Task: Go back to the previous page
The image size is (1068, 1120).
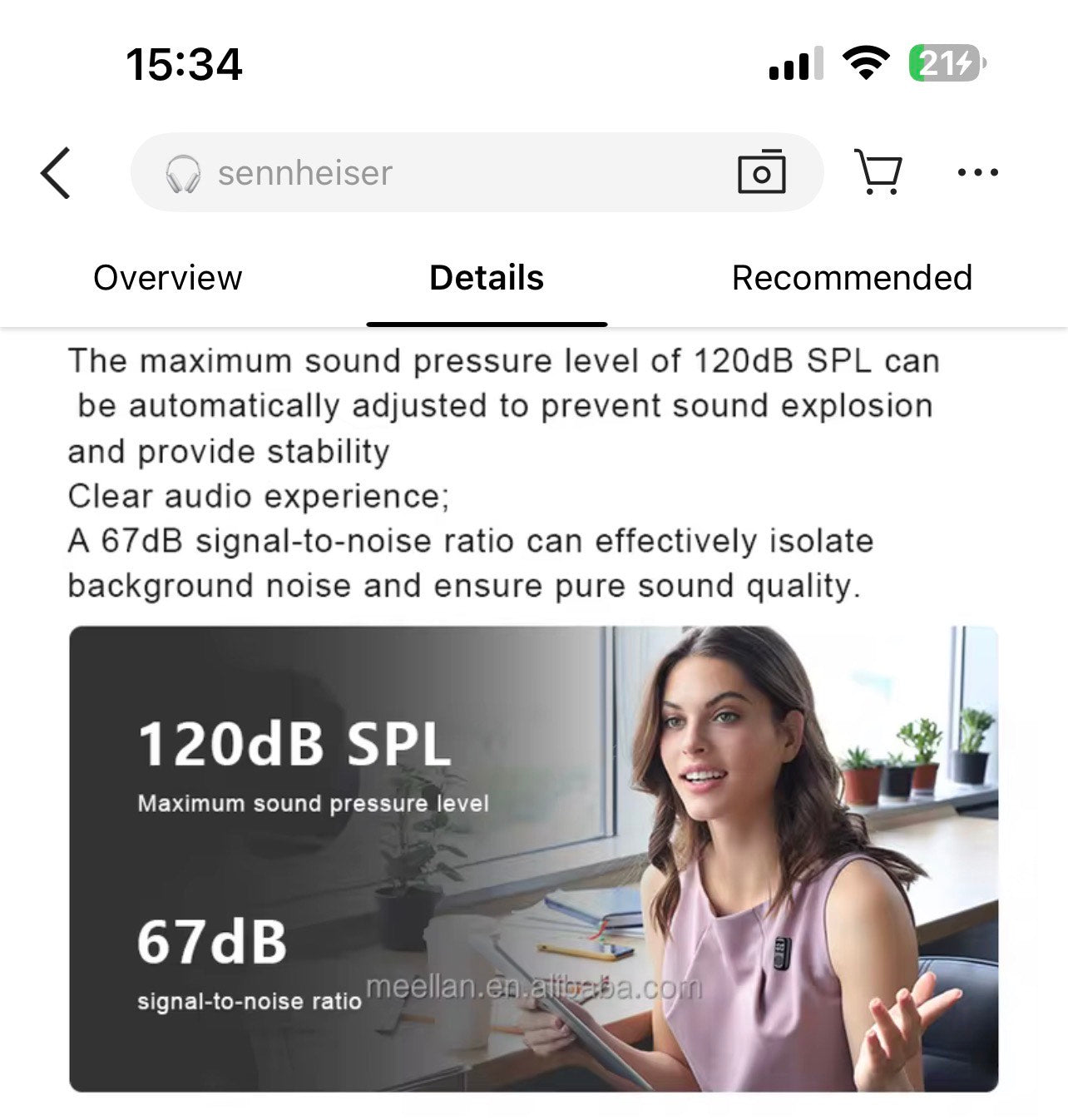Action: point(56,173)
